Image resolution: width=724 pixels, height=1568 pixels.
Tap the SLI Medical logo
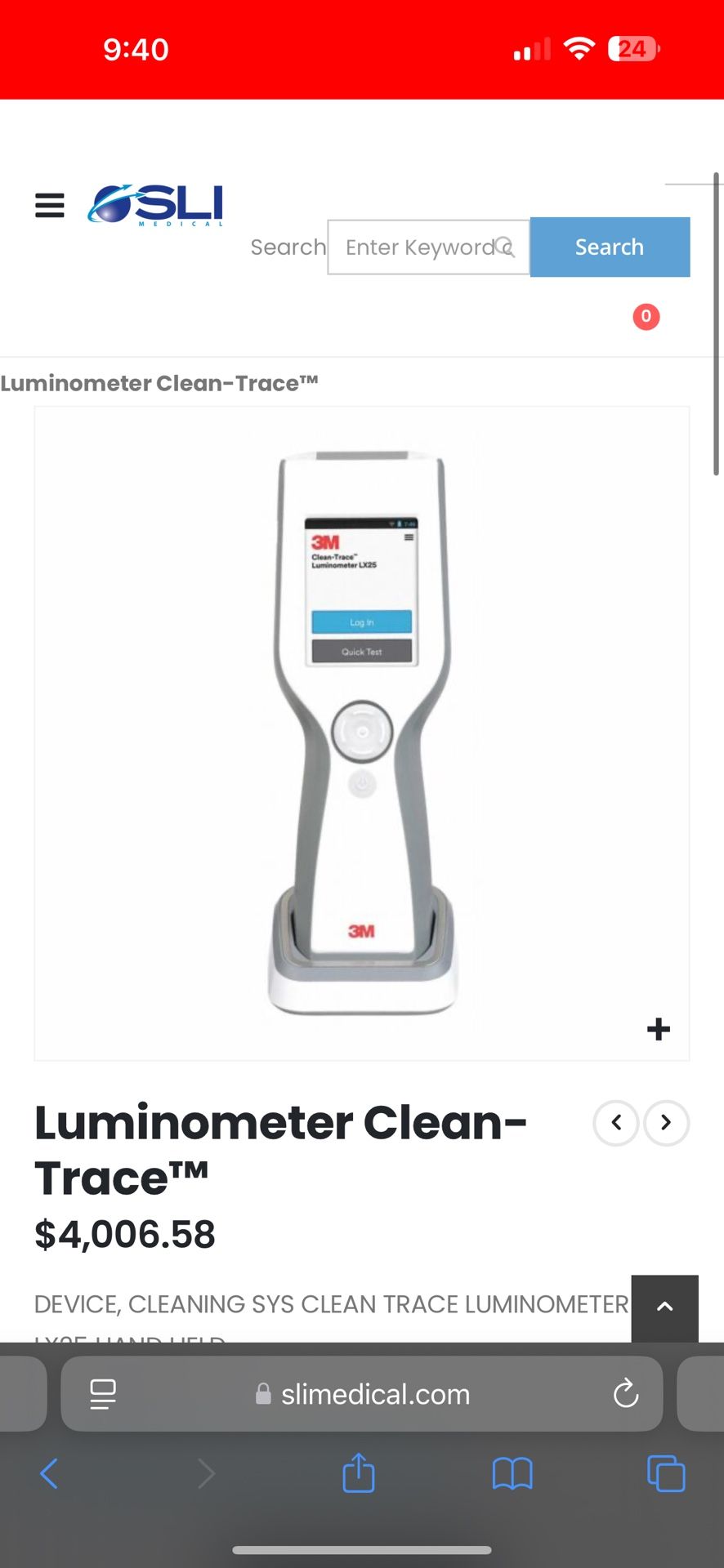155,205
